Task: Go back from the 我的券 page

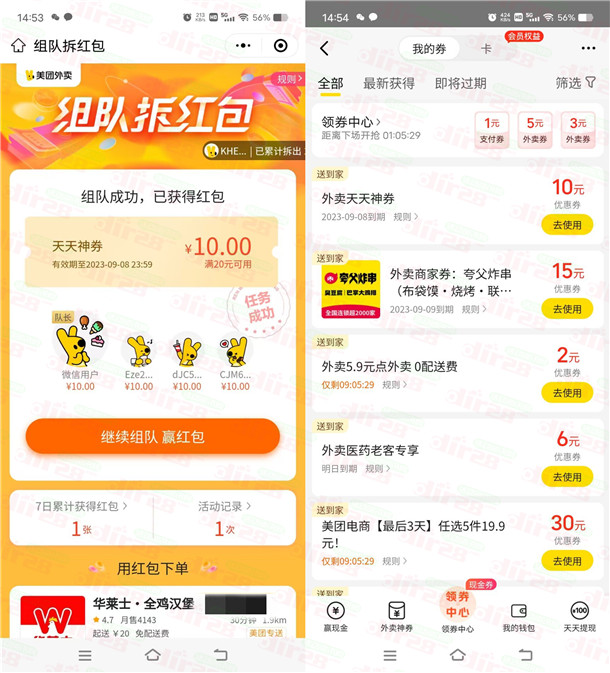Action: (324, 48)
